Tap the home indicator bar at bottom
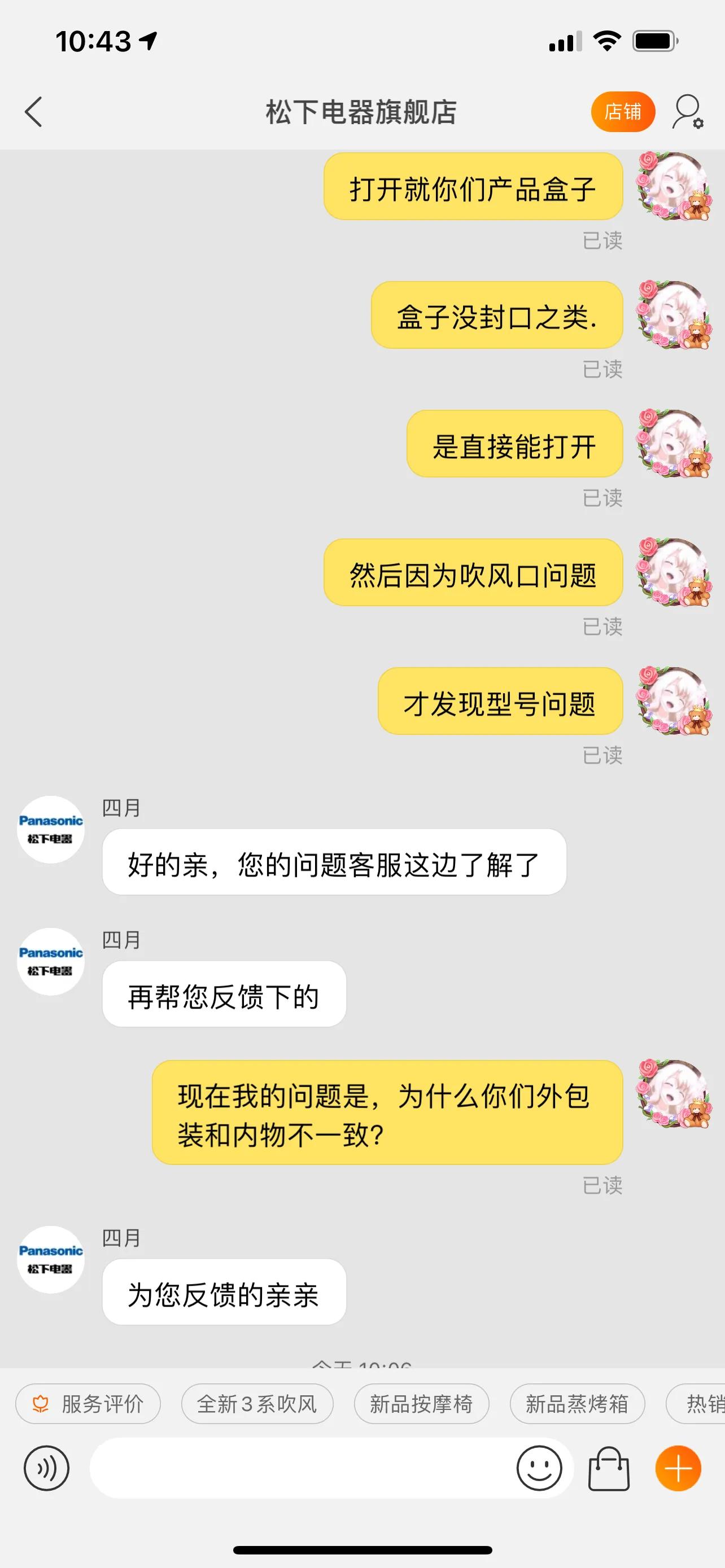 (362, 1548)
